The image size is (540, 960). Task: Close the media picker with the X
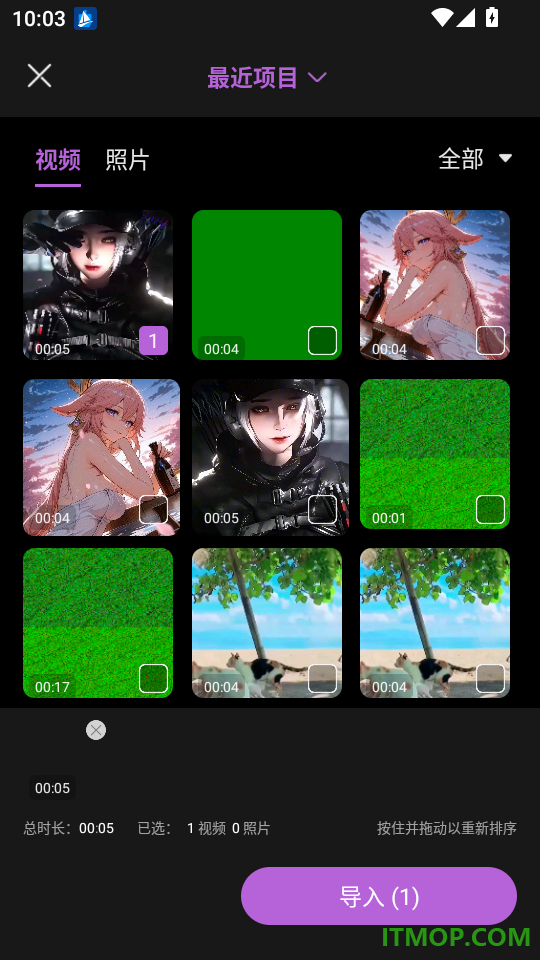point(39,76)
